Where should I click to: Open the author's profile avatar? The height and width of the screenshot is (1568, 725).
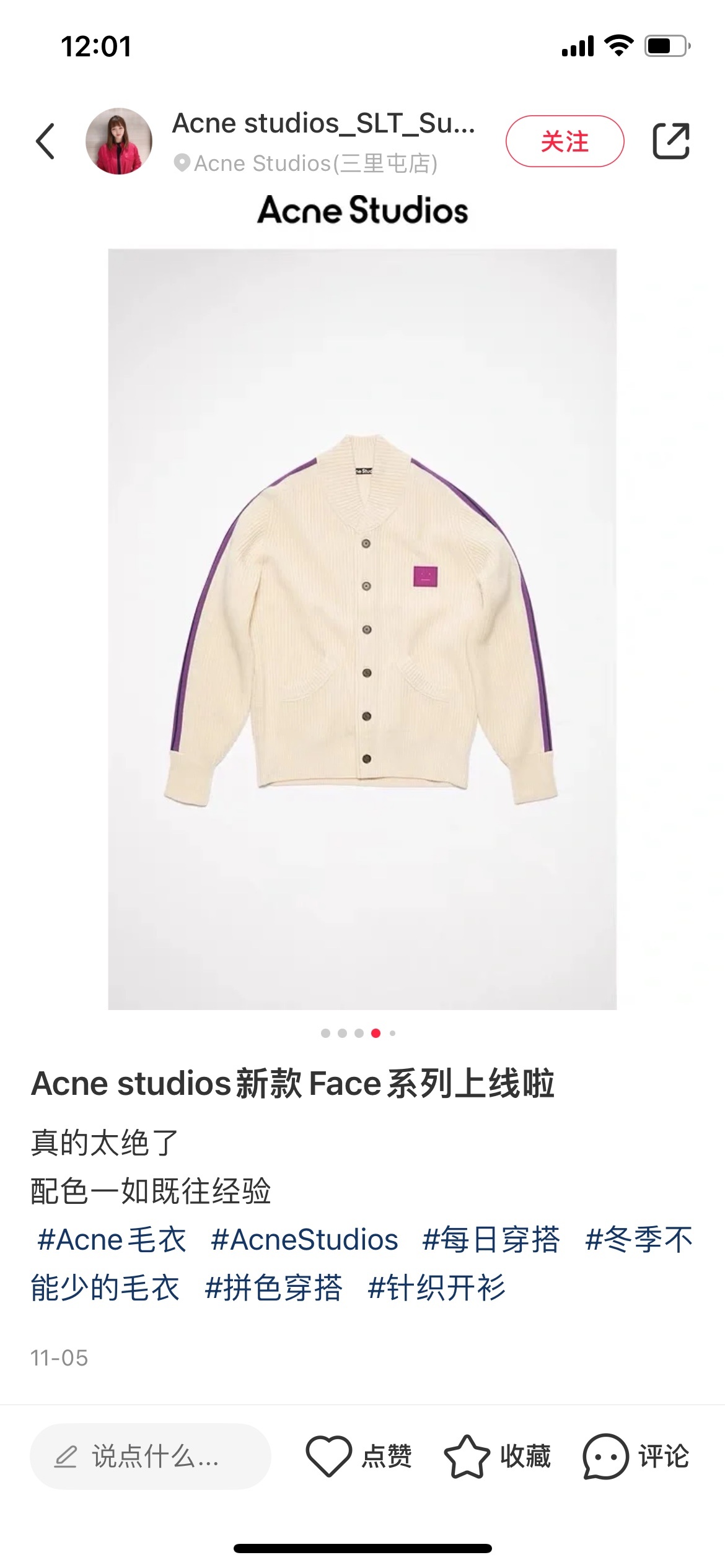click(119, 141)
